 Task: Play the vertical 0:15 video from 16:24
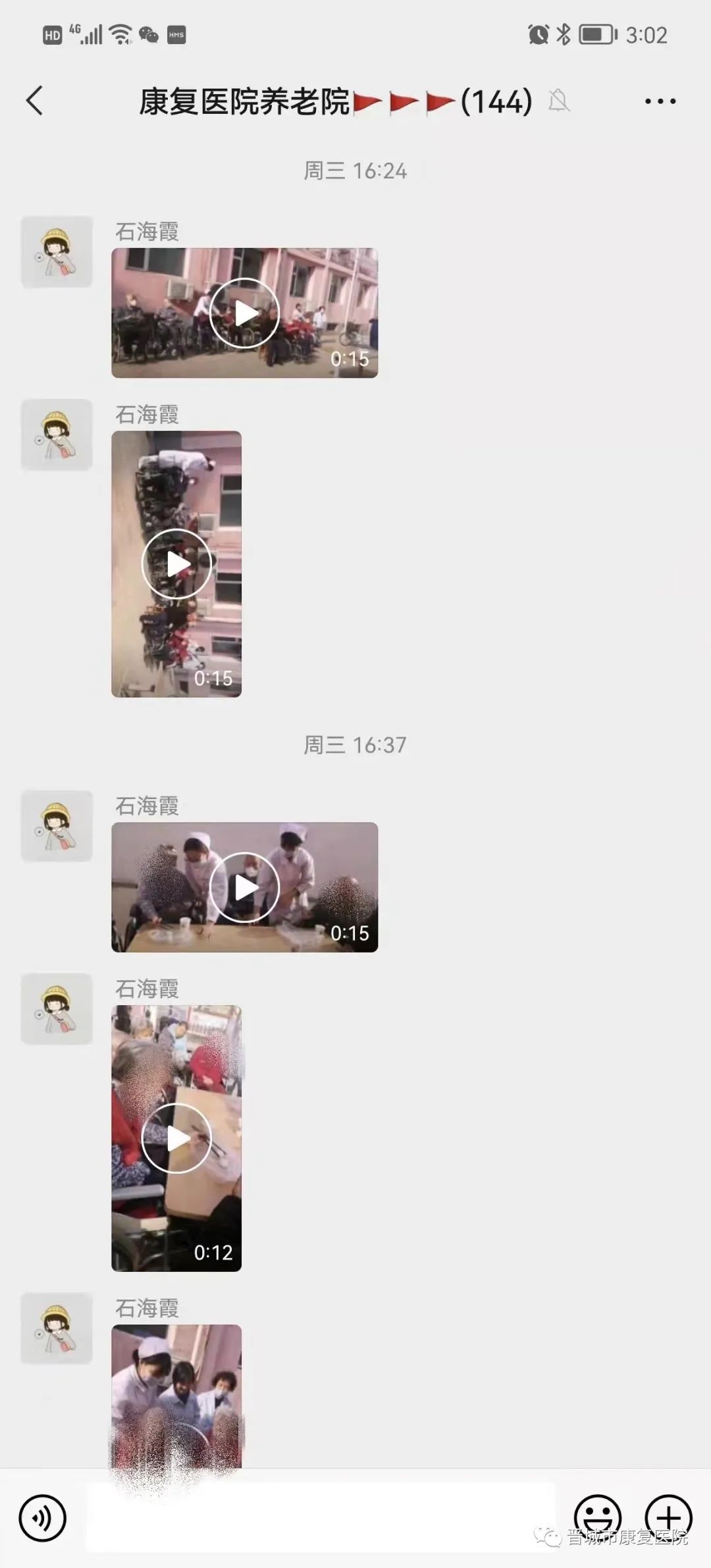pos(176,564)
